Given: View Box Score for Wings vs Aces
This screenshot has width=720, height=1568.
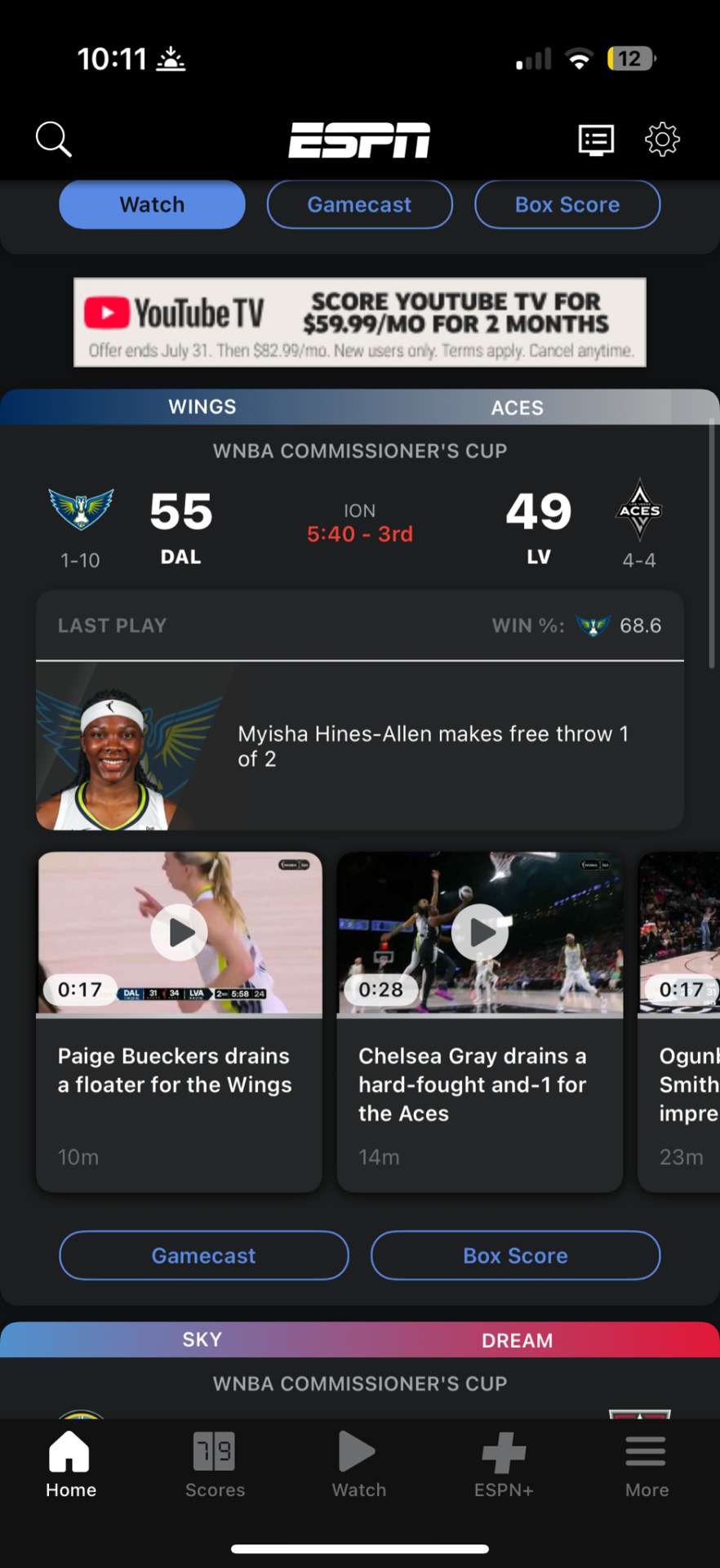Looking at the screenshot, I should [515, 1255].
